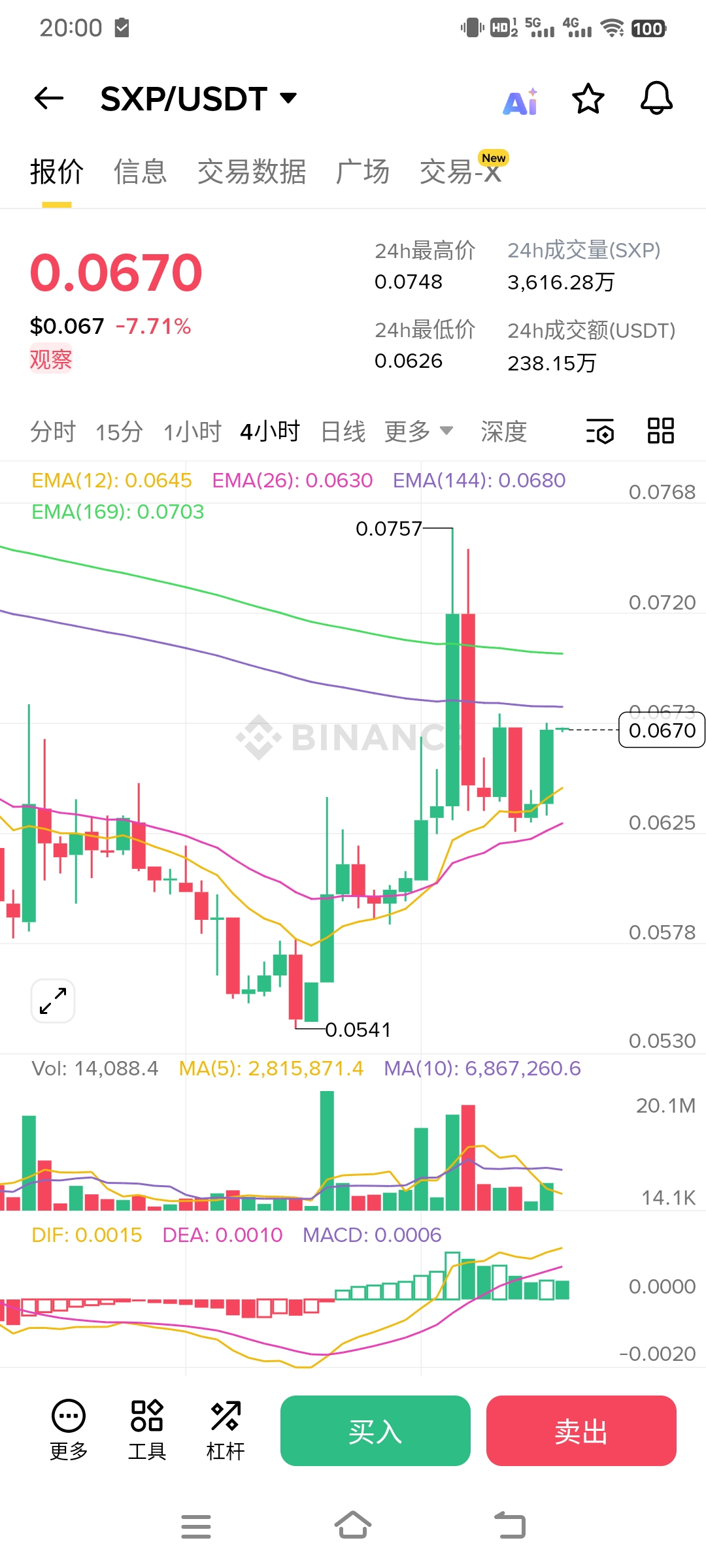
Task: Open the 广场 tab
Action: tap(363, 172)
